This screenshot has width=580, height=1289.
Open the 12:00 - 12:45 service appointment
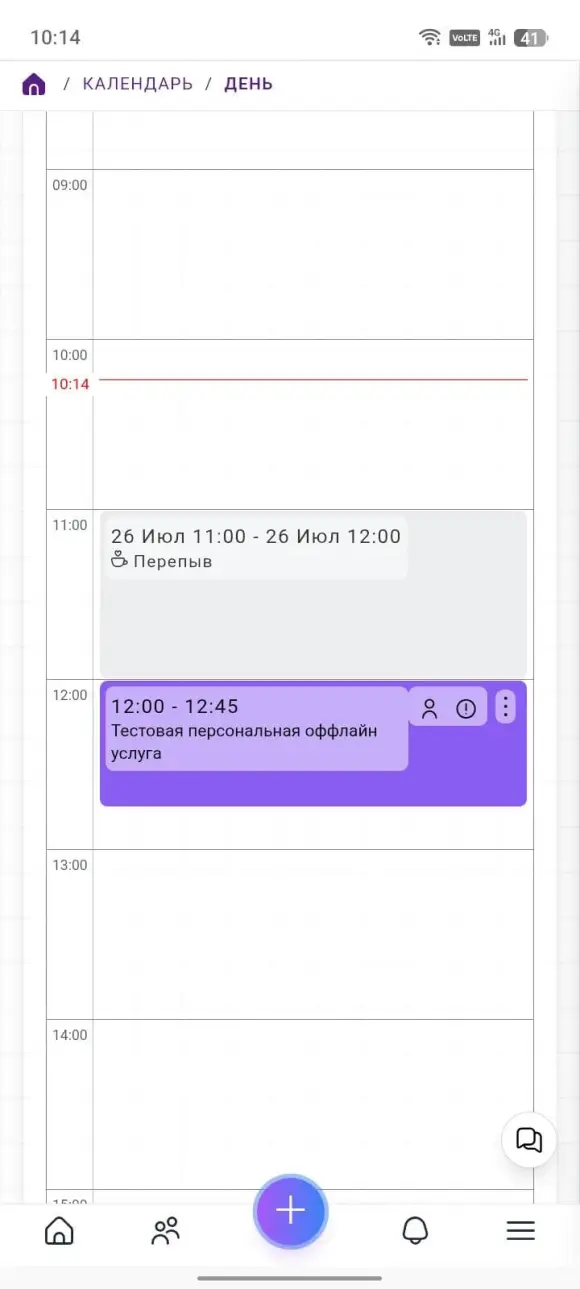click(313, 744)
